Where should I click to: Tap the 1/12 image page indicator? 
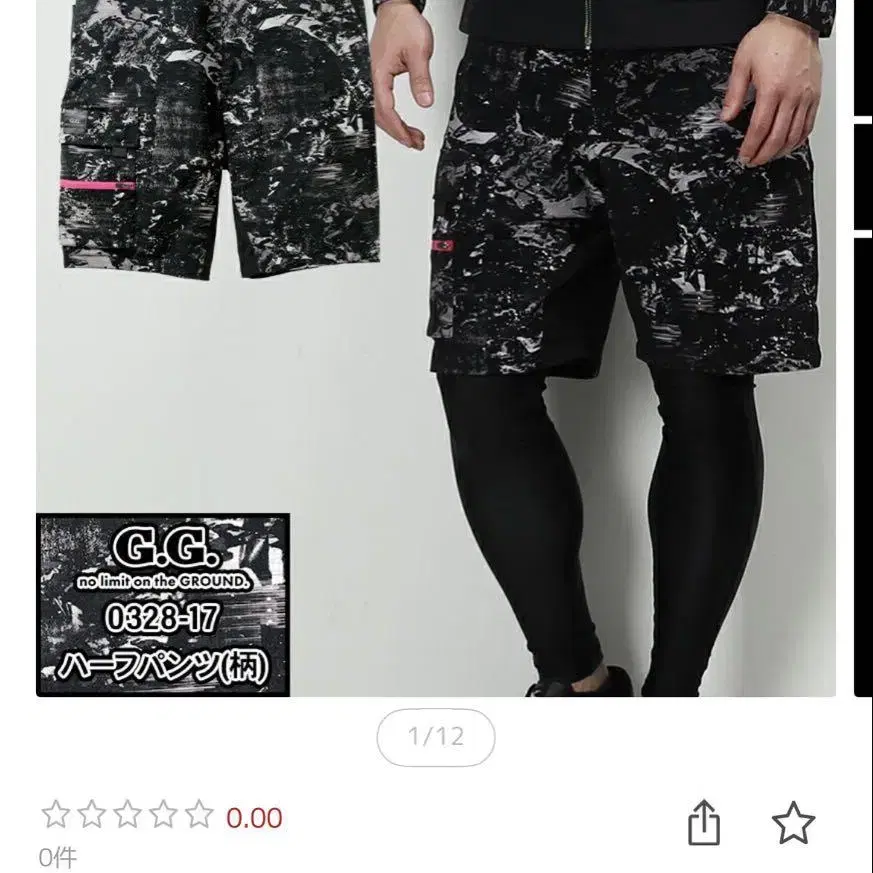436,738
